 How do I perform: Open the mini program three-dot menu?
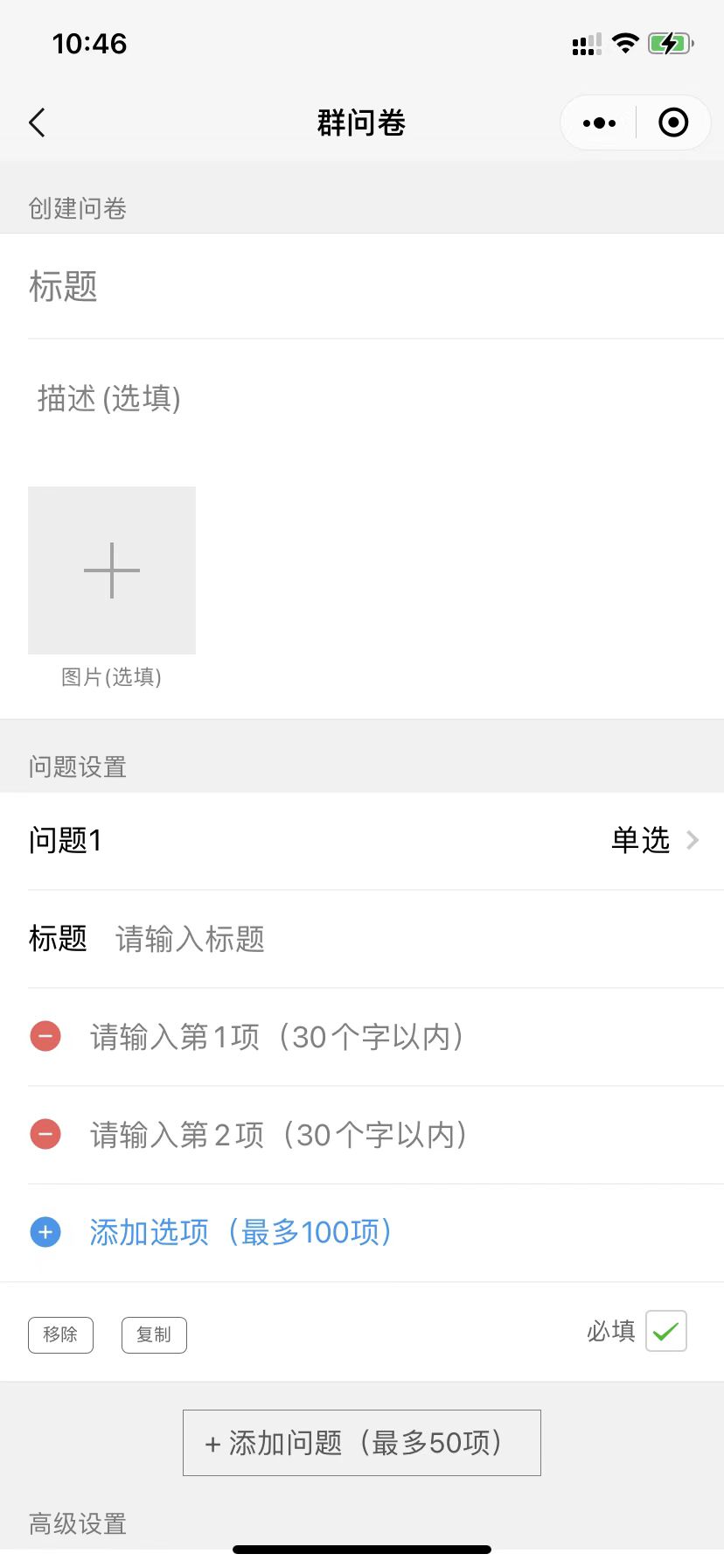(599, 122)
